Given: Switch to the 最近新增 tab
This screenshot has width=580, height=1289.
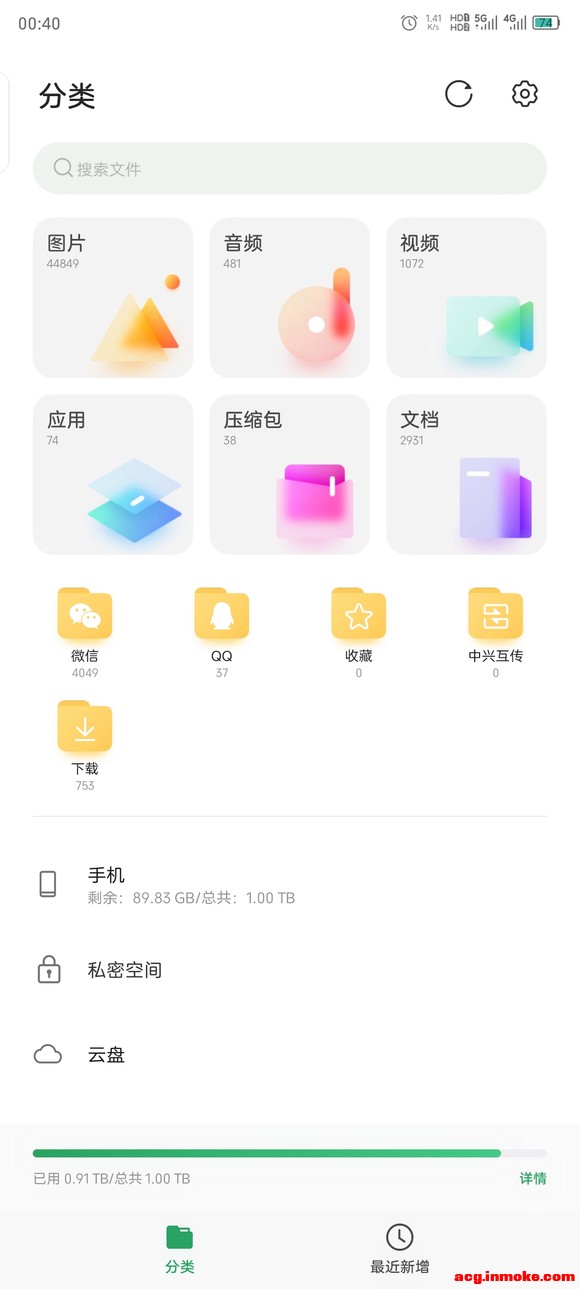Looking at the screenshot, I should (x=400, y=1247).
